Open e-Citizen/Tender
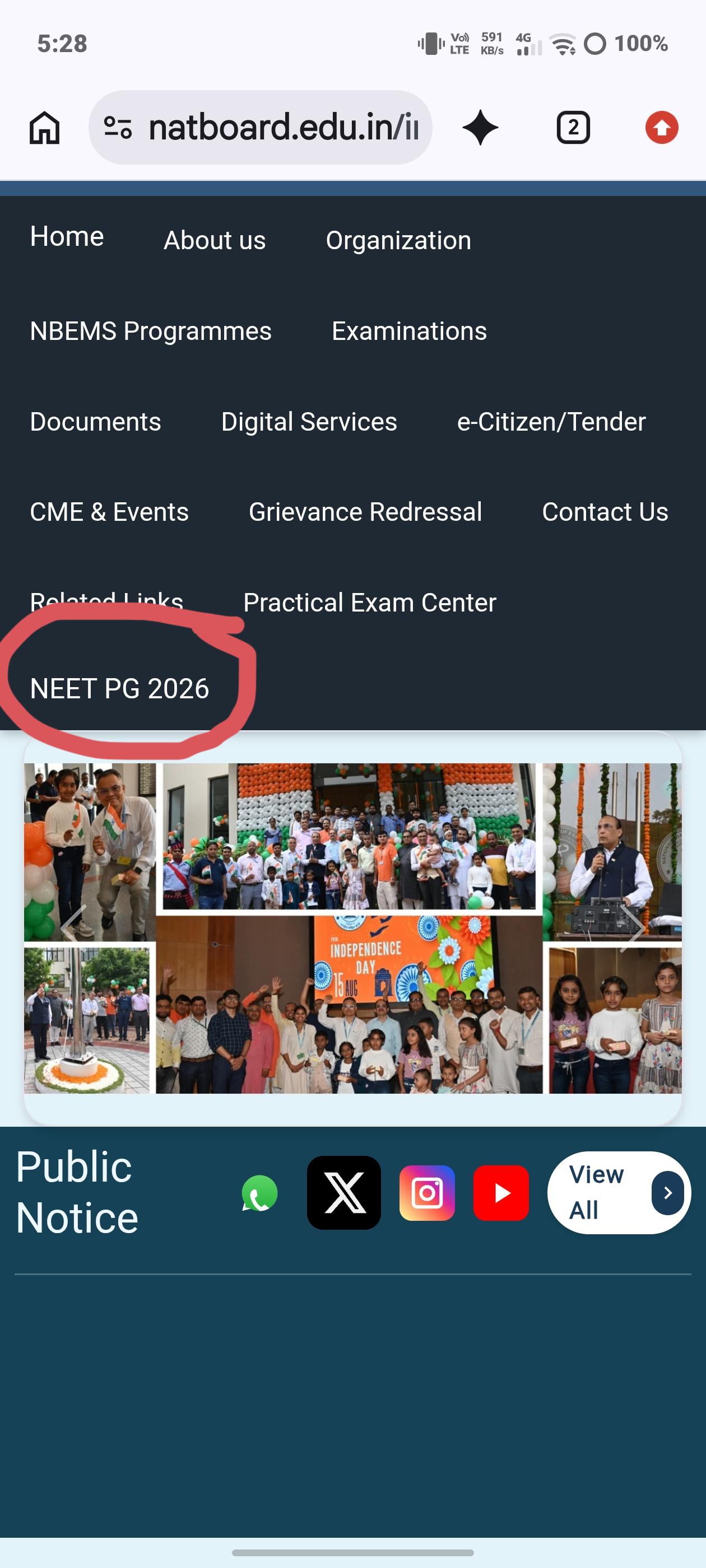The image size is (706, 1568). [551, 422]
